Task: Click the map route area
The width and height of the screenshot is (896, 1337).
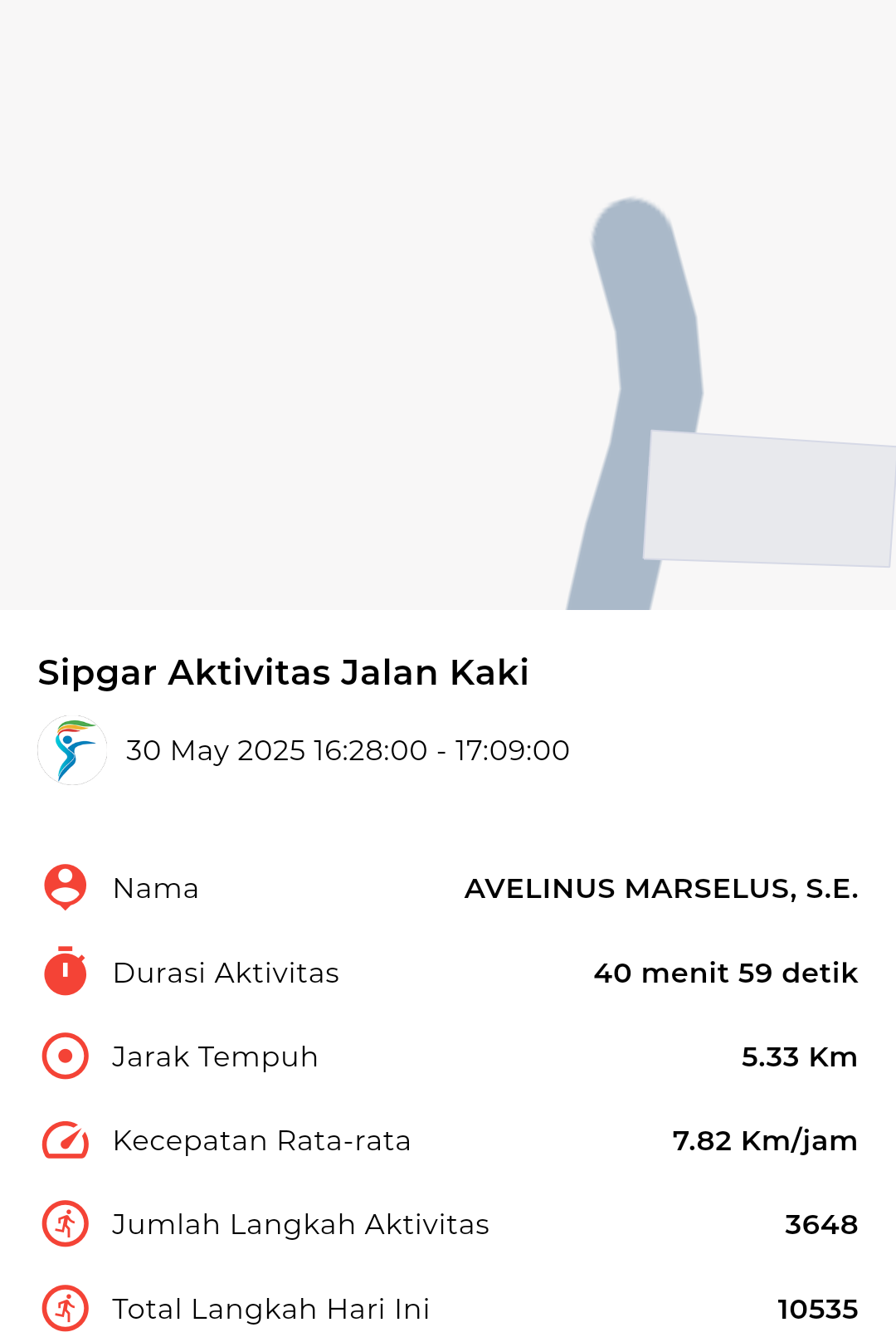Action: 639,373
